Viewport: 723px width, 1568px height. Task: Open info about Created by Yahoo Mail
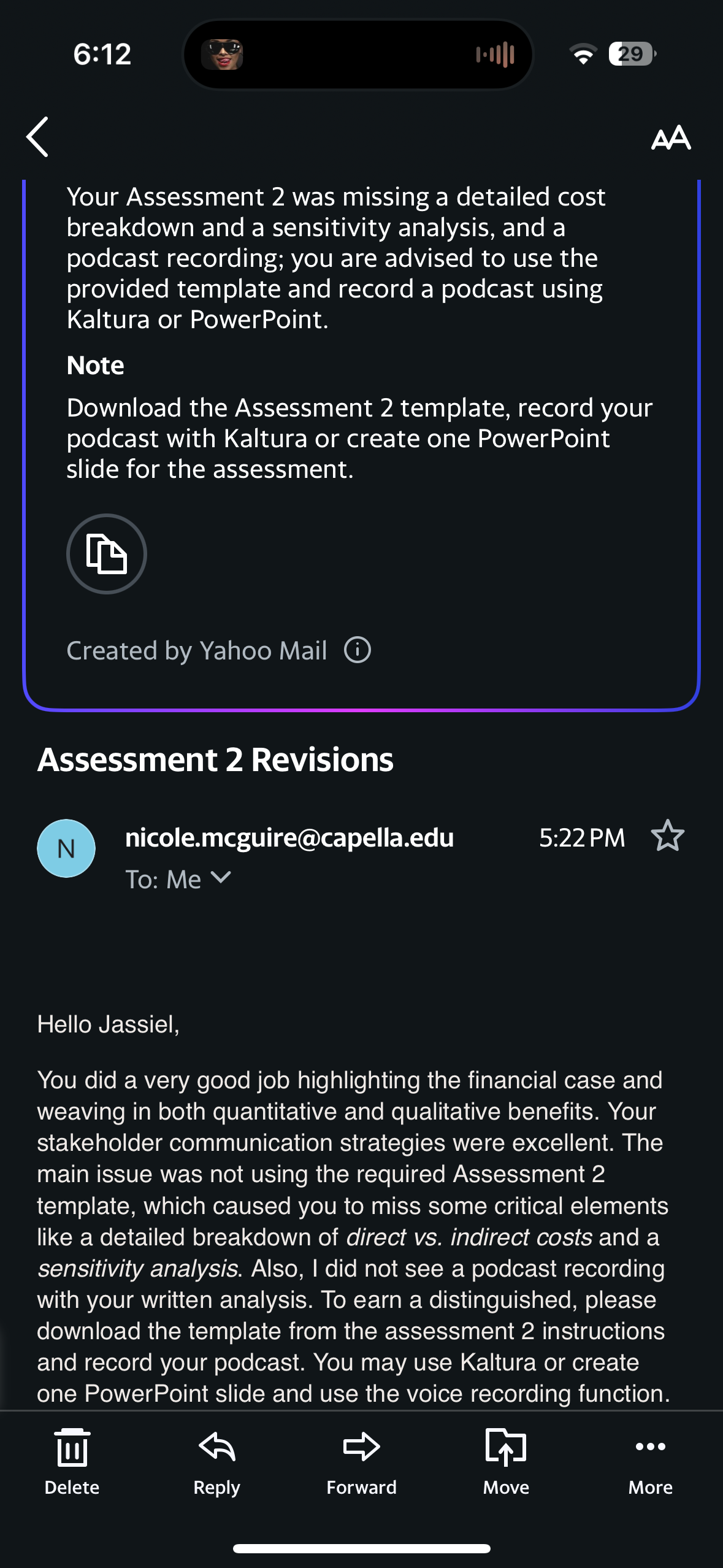coord(358,650)
